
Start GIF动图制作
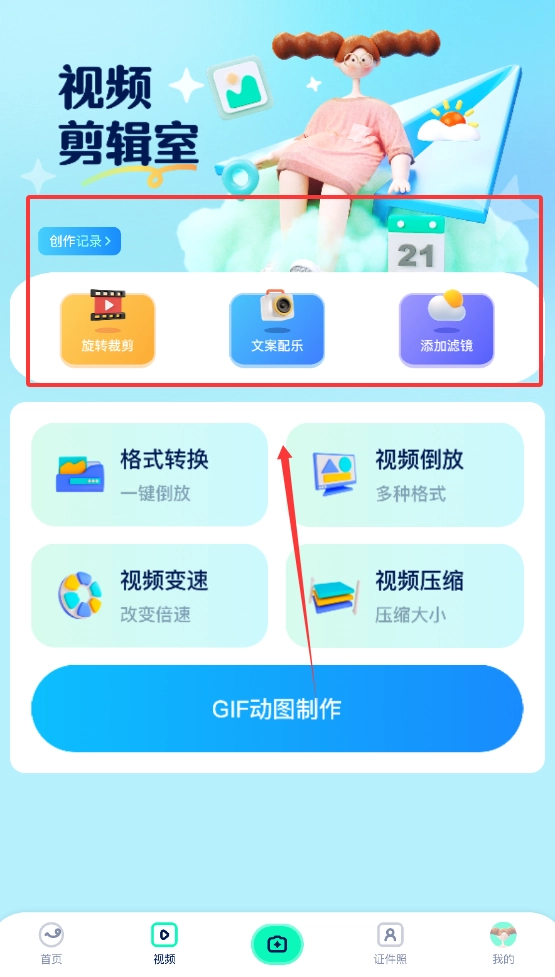pyautogui.click(x=277, y=708)
